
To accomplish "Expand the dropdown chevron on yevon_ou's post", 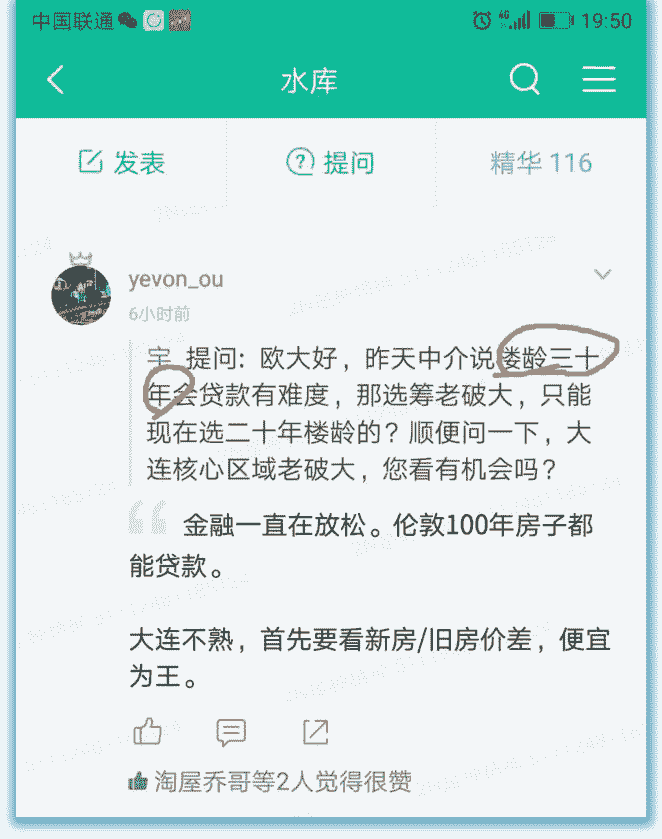I will coord(602,274).
